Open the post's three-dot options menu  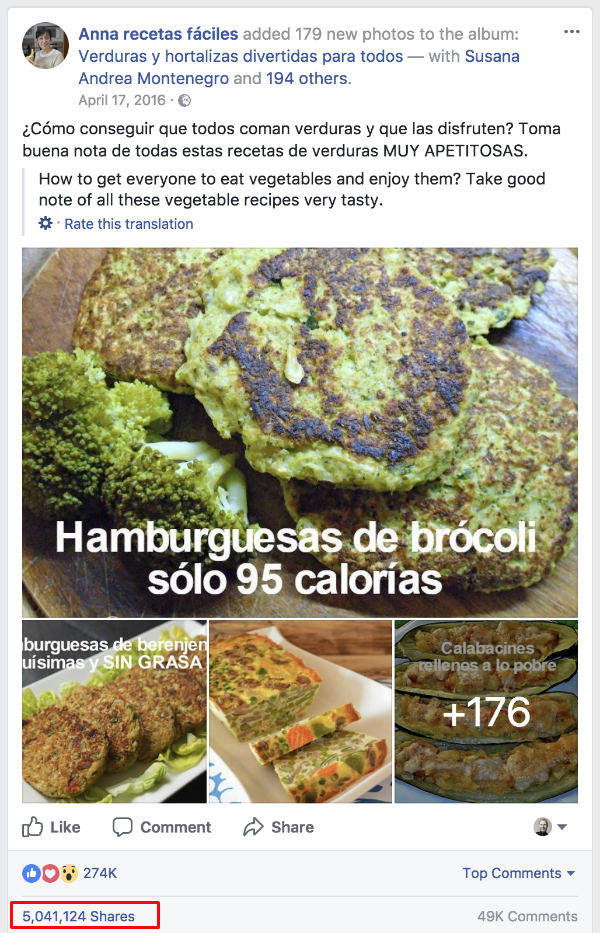[572, 32]
